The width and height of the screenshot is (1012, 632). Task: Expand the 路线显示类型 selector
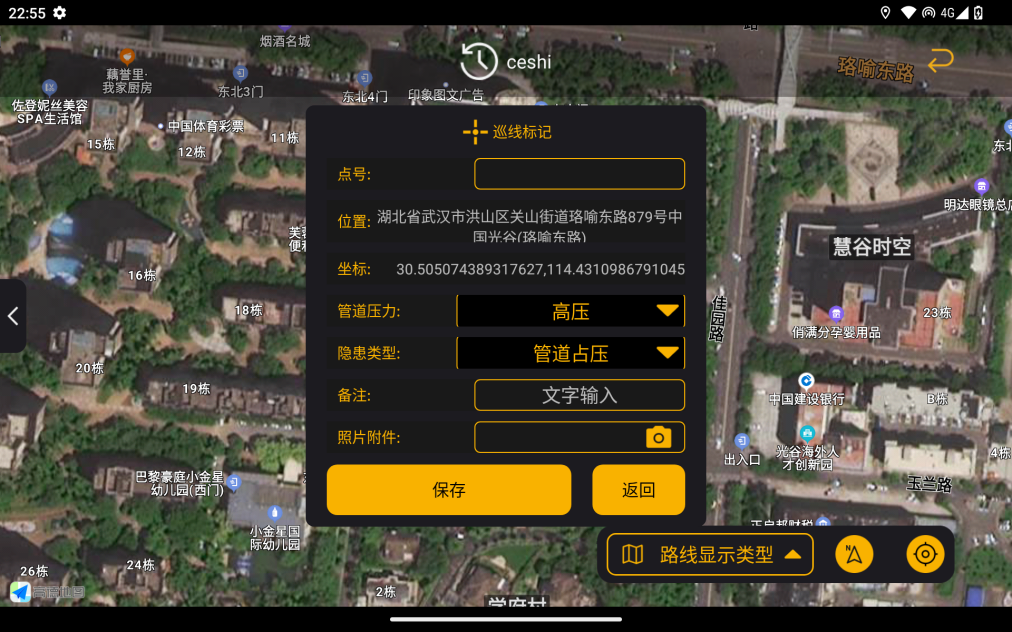(x=710, y=554)
